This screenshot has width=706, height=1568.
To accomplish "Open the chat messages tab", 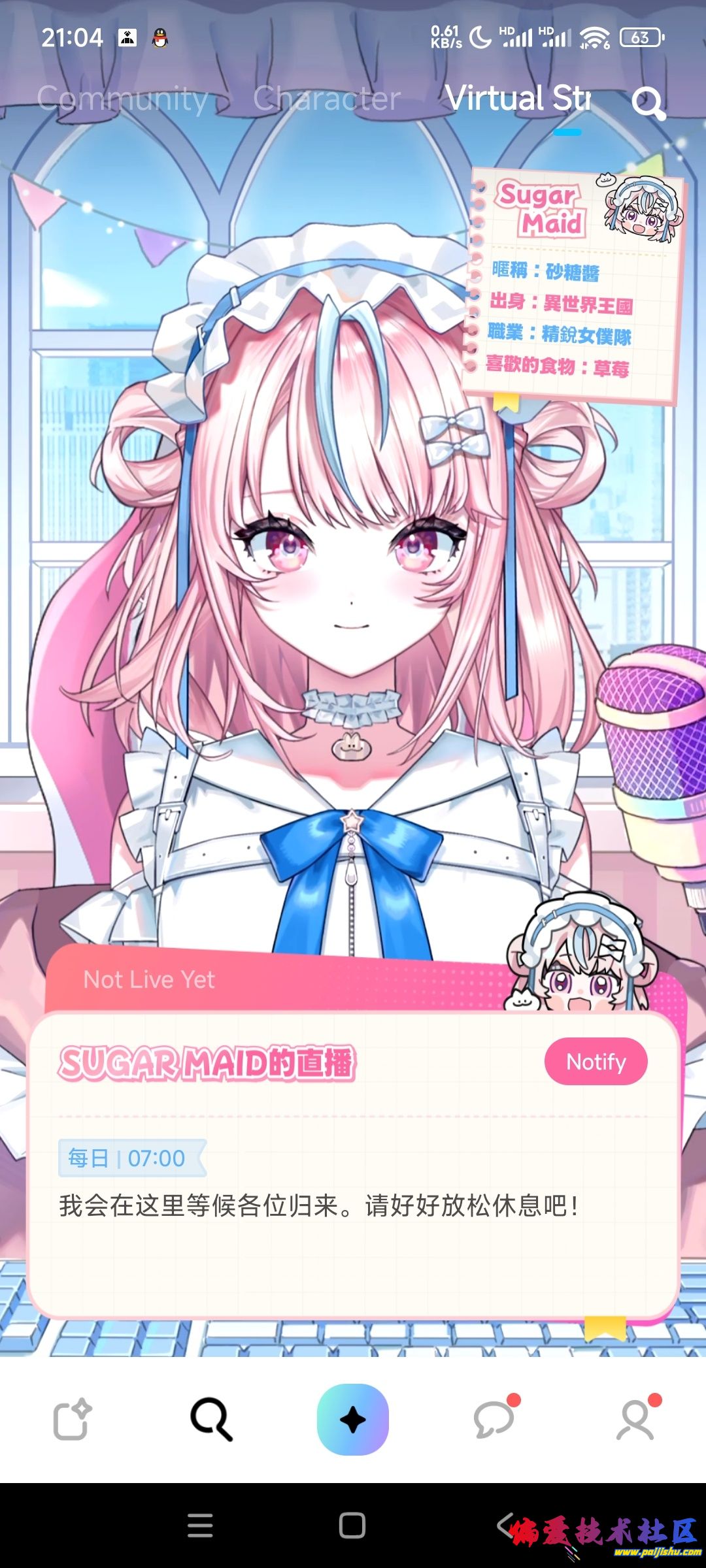I will pos(494,1419).
